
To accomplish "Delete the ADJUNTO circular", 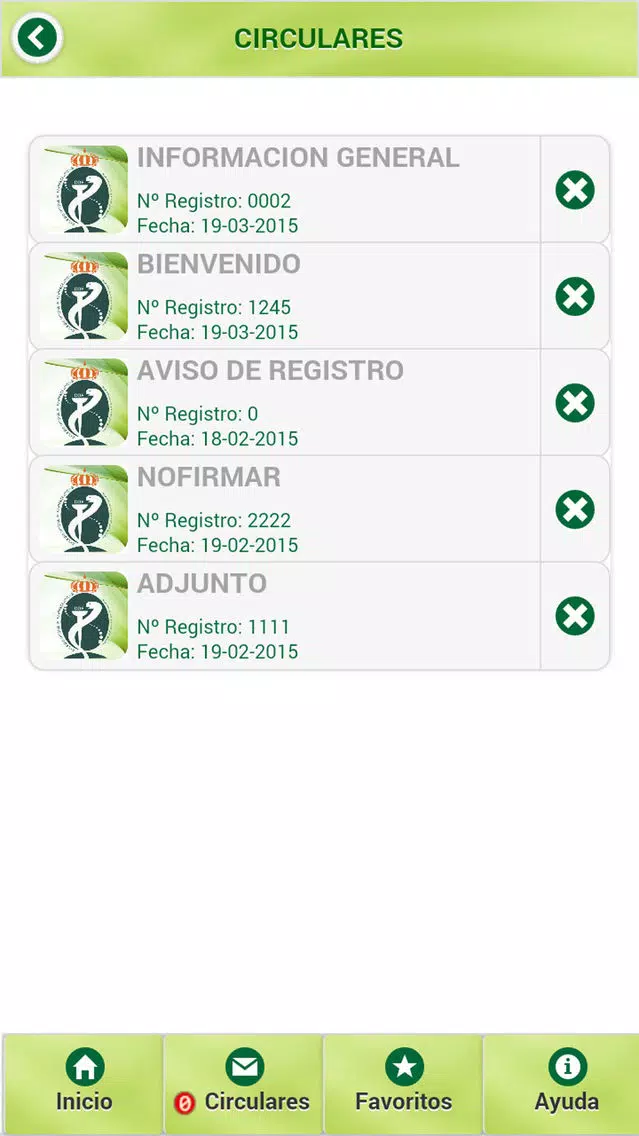I will (x=575, y=616).
